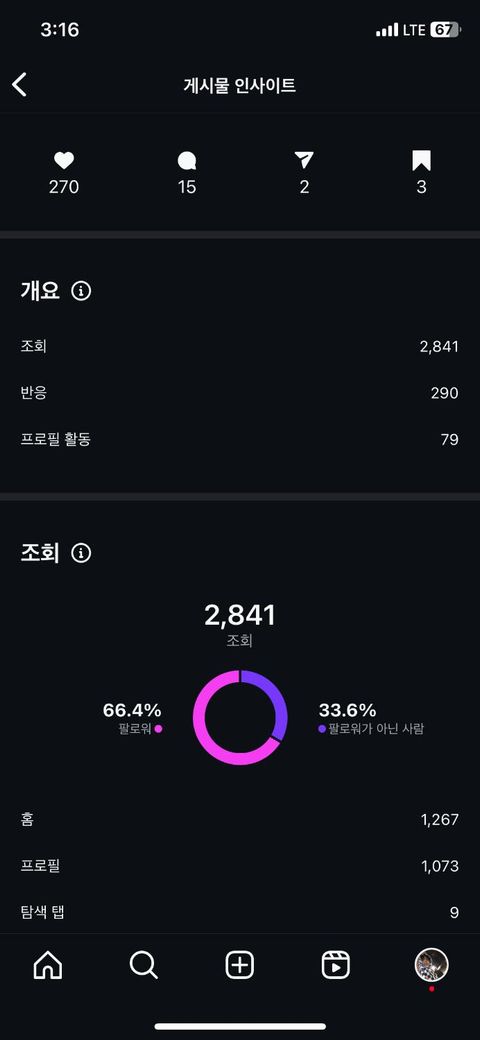The height and width of the screenshot is (1040, 480).
Task: Open the Search tab
Action: [x=143, y=965]
